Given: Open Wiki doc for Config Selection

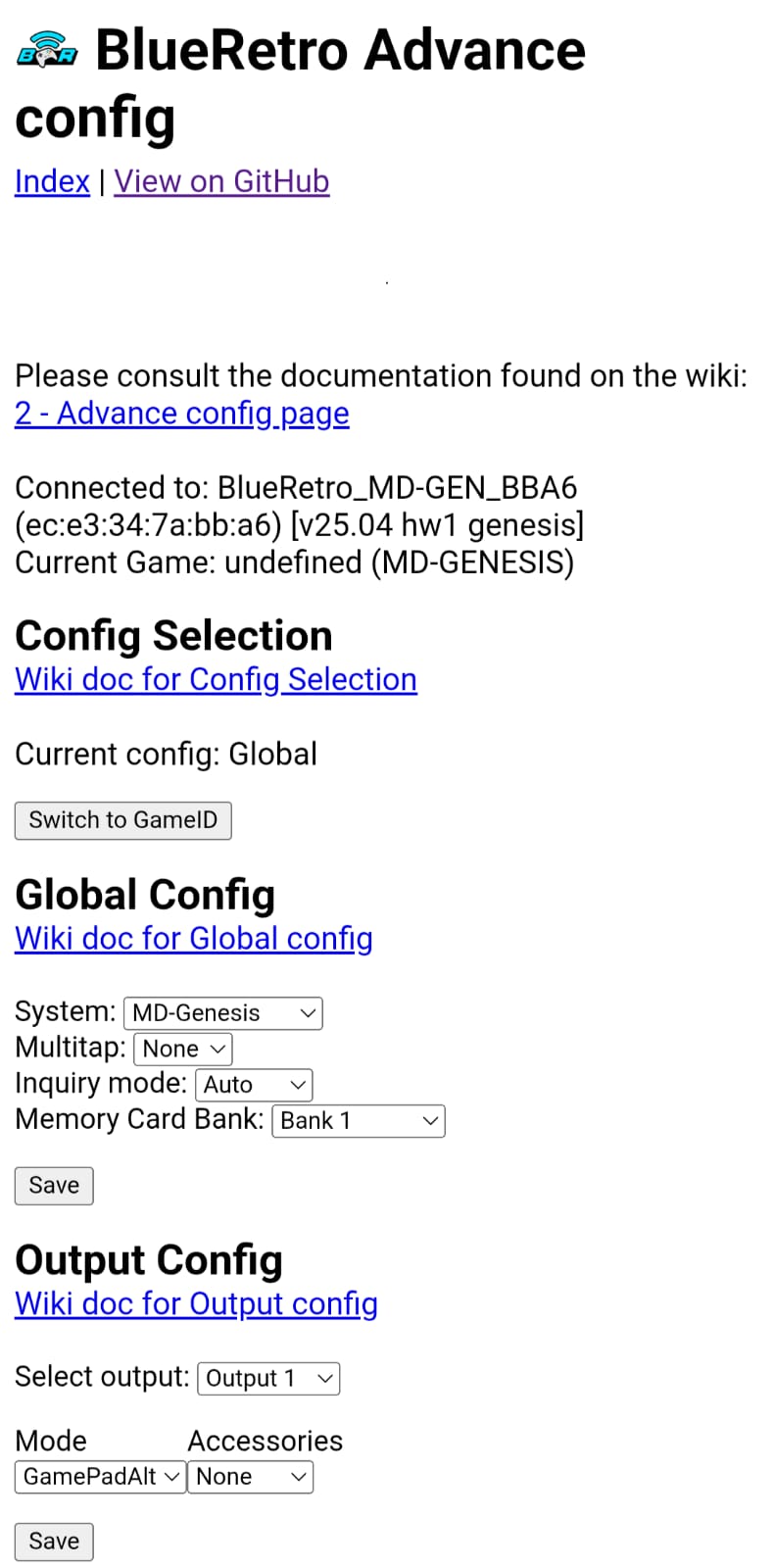Looking at the screenshot, I should (x=216, y=679).
